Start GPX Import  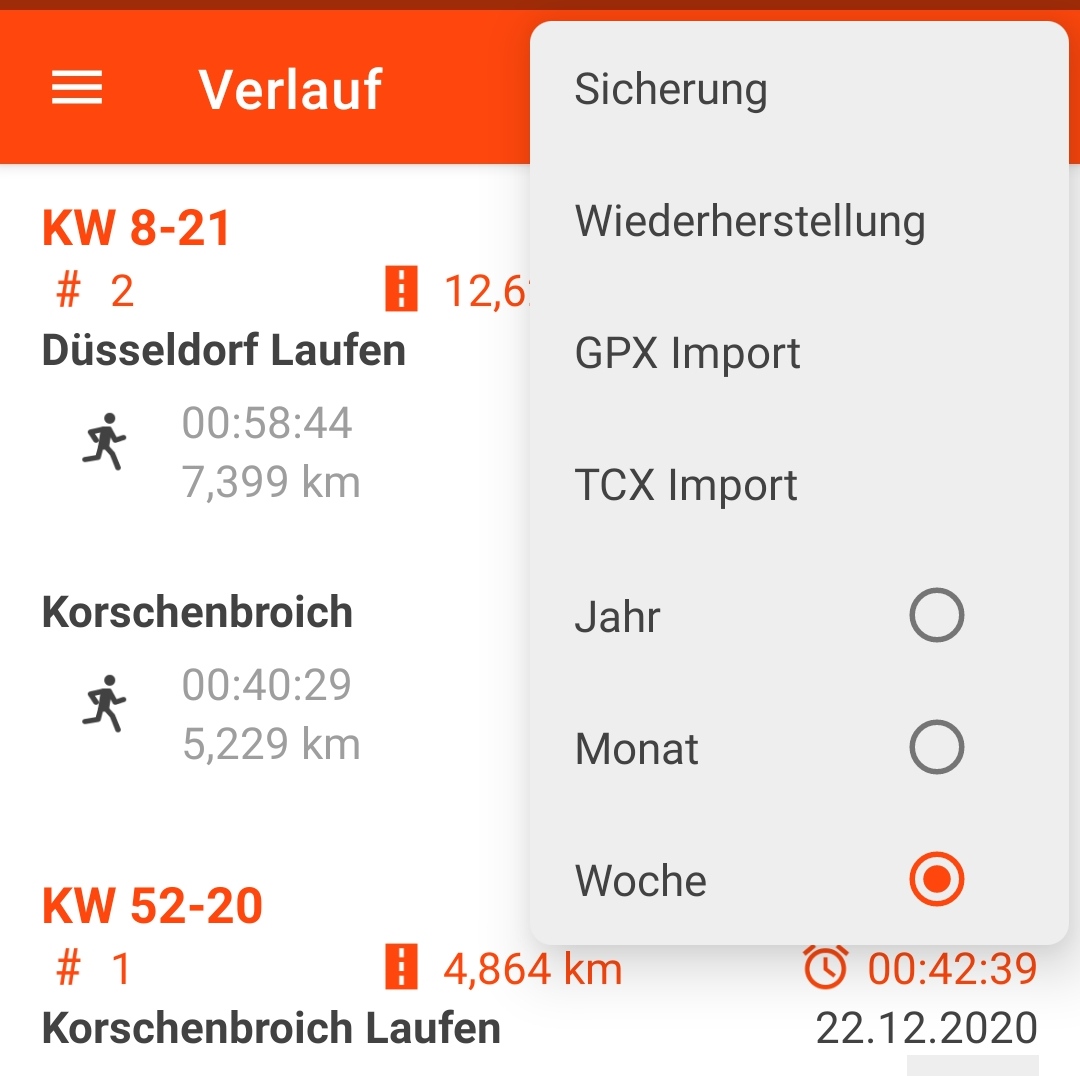click(687, 353)
